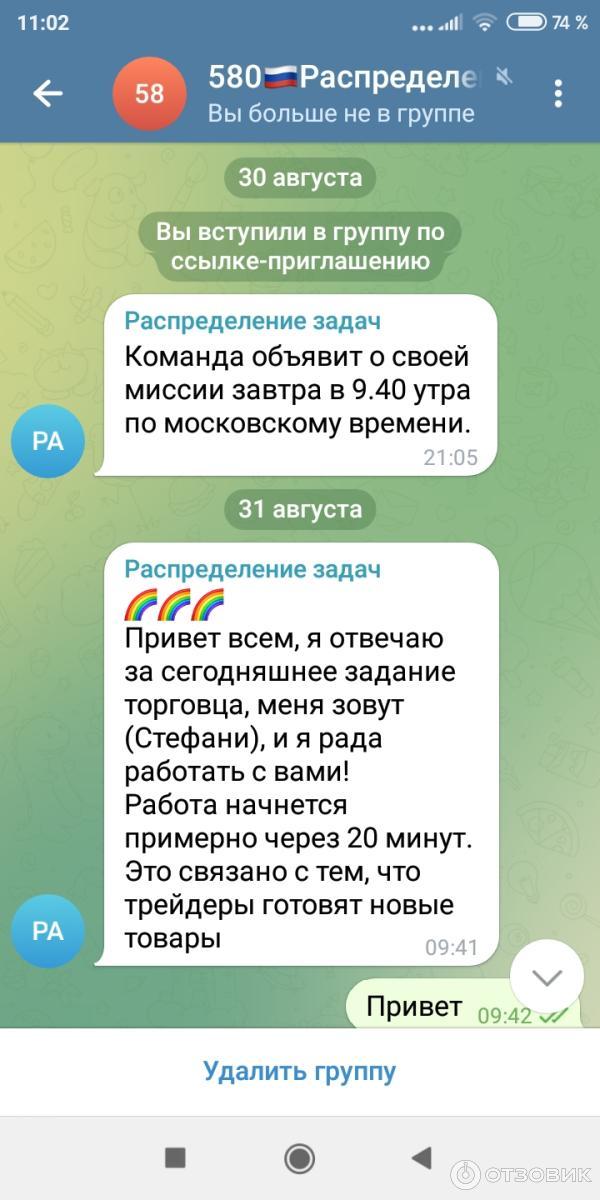This screenshot has width=600, height=1200.
Task: Tap the Удалить группу button
Action: (x=300, y=1072)
